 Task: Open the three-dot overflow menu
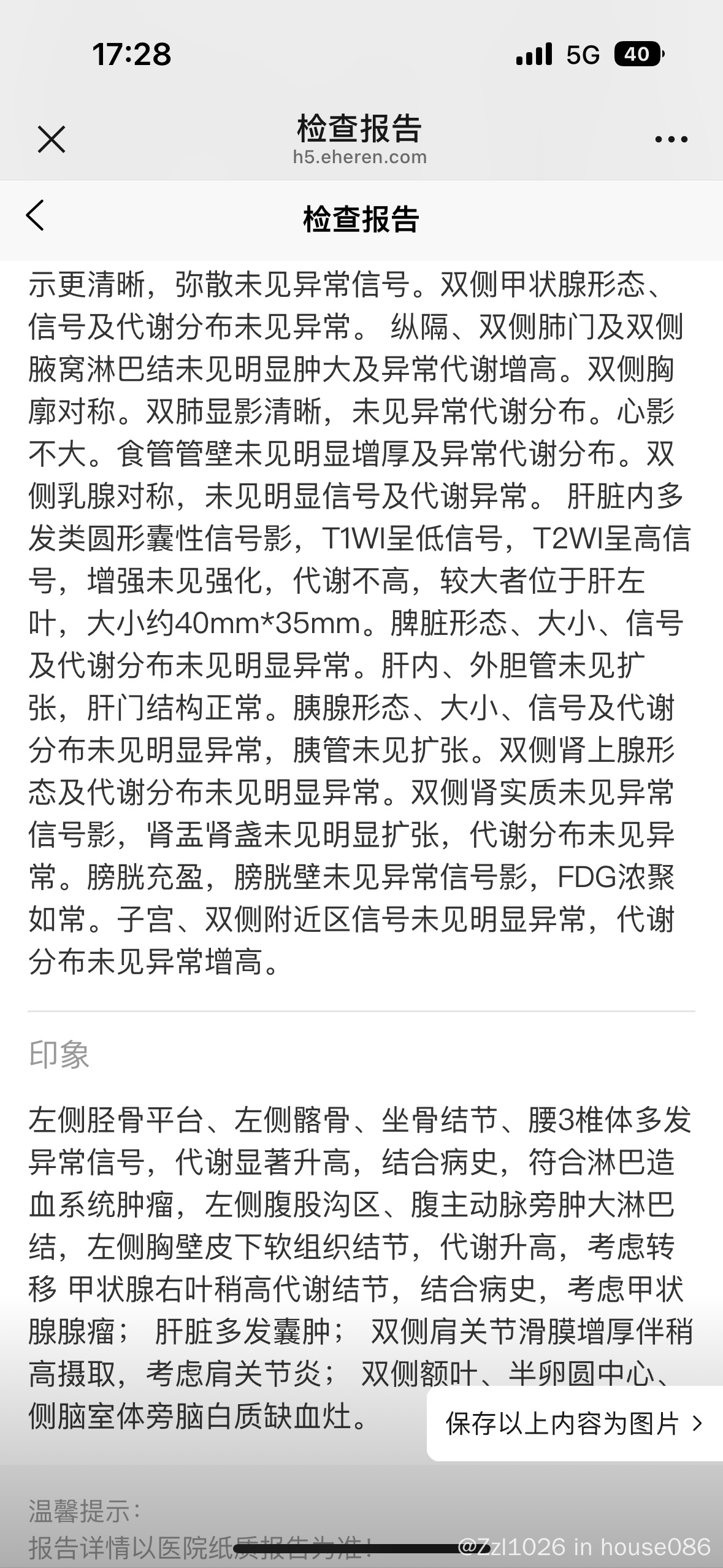tap(671, 139)
